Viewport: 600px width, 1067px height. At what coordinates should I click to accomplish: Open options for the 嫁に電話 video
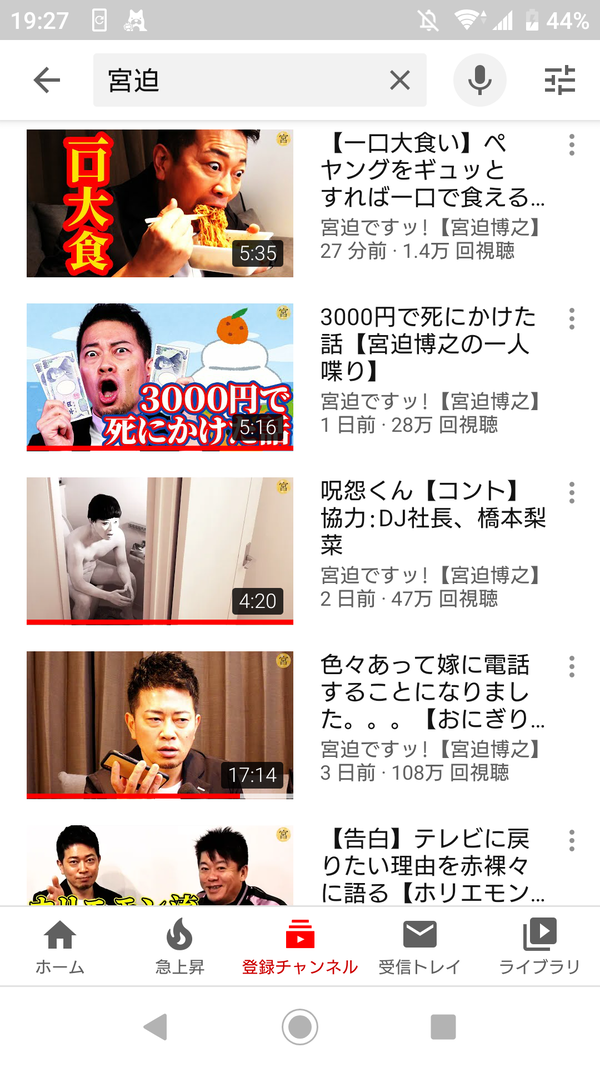(571, 667)
